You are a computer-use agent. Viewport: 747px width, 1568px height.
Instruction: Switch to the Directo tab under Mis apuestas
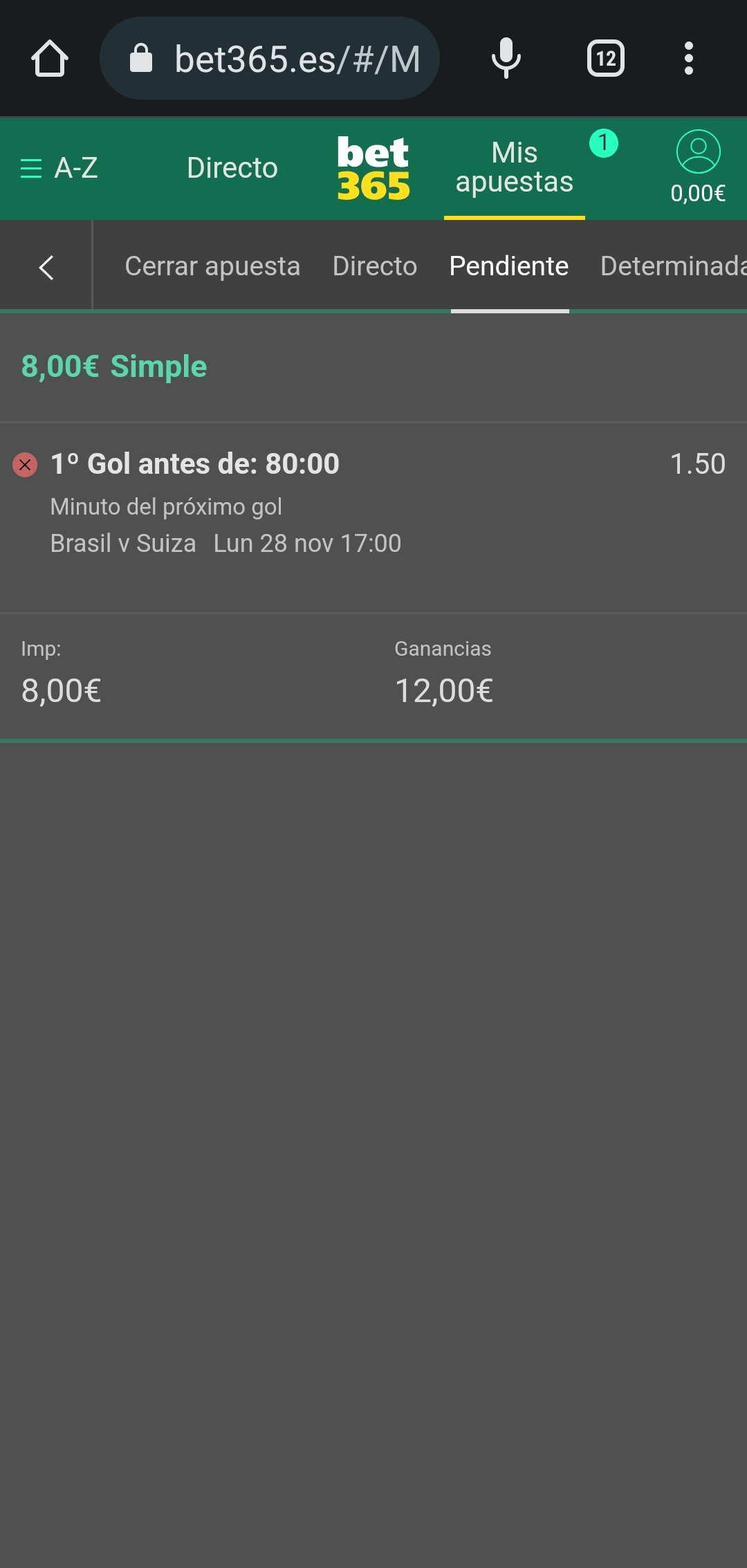(x=375, y=266)
